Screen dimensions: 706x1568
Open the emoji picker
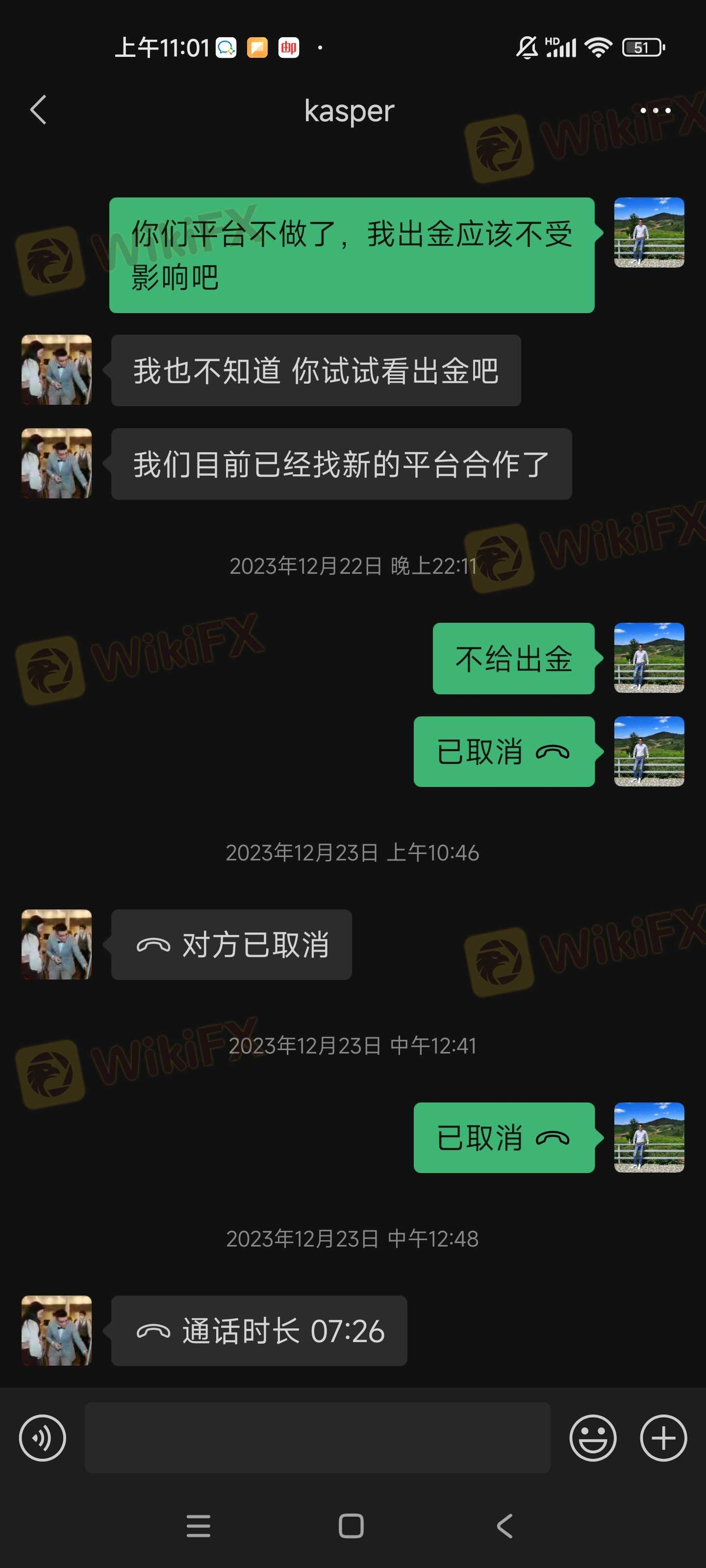tap(593, 1438)
